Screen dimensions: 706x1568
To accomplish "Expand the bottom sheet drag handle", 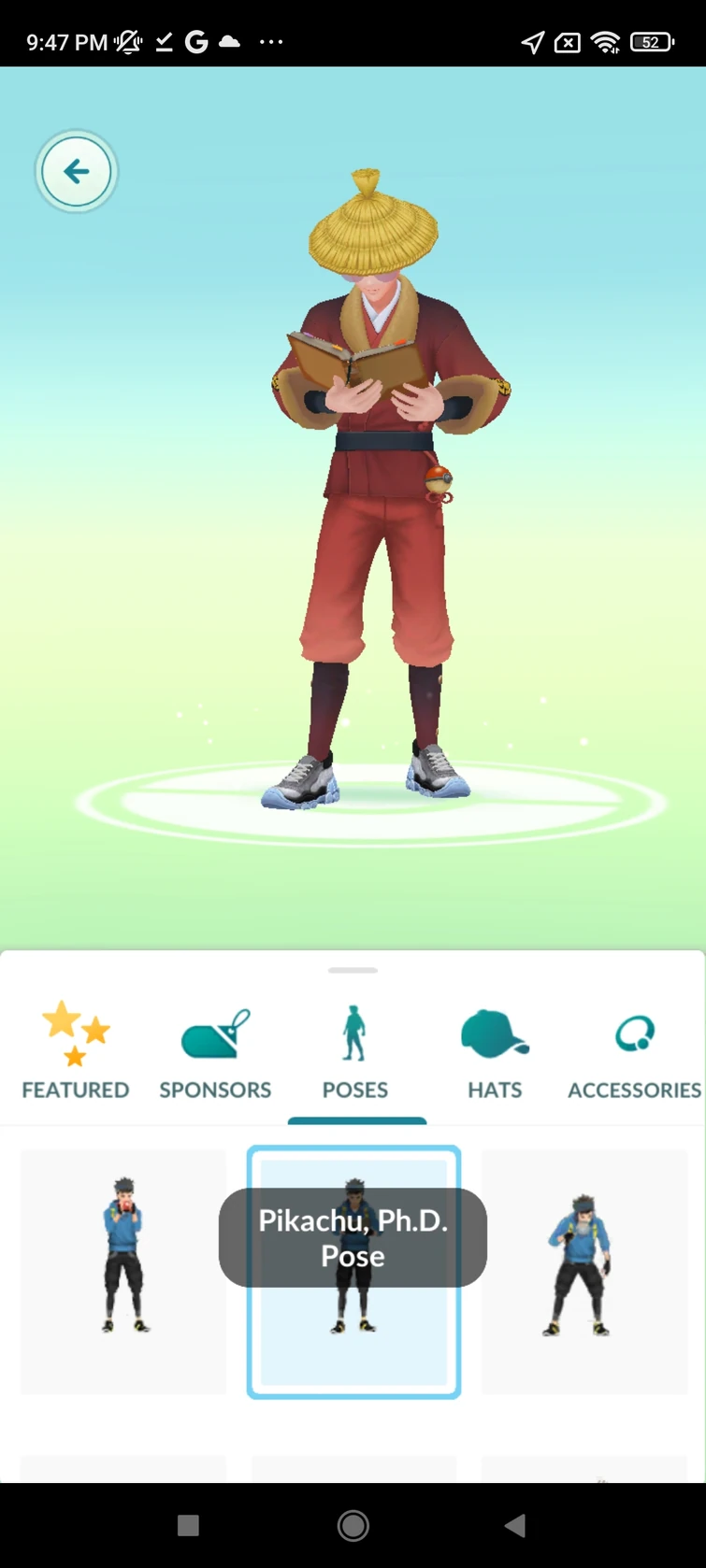I will tap(353, 970).
